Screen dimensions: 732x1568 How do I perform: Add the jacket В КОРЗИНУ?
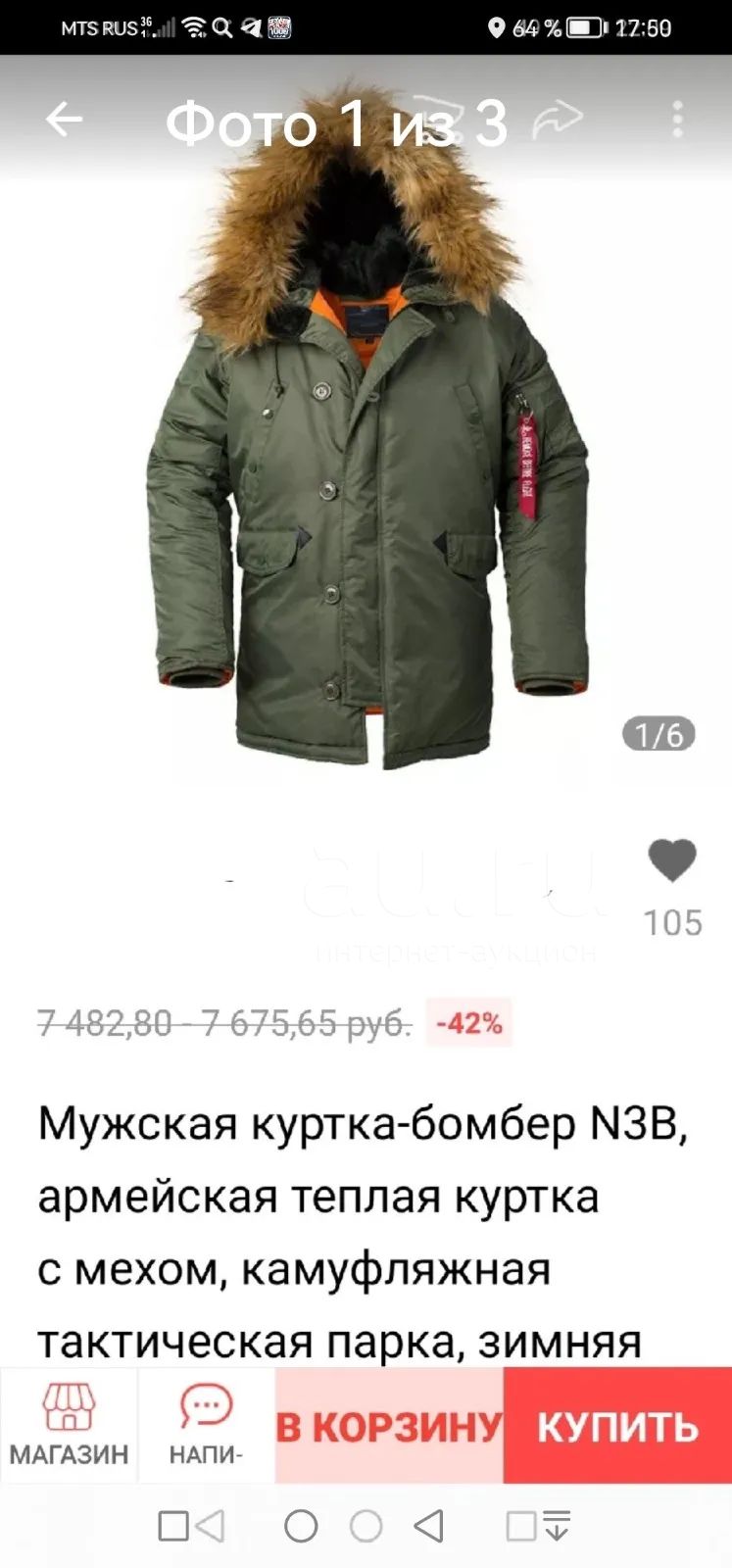(389, 1425)
